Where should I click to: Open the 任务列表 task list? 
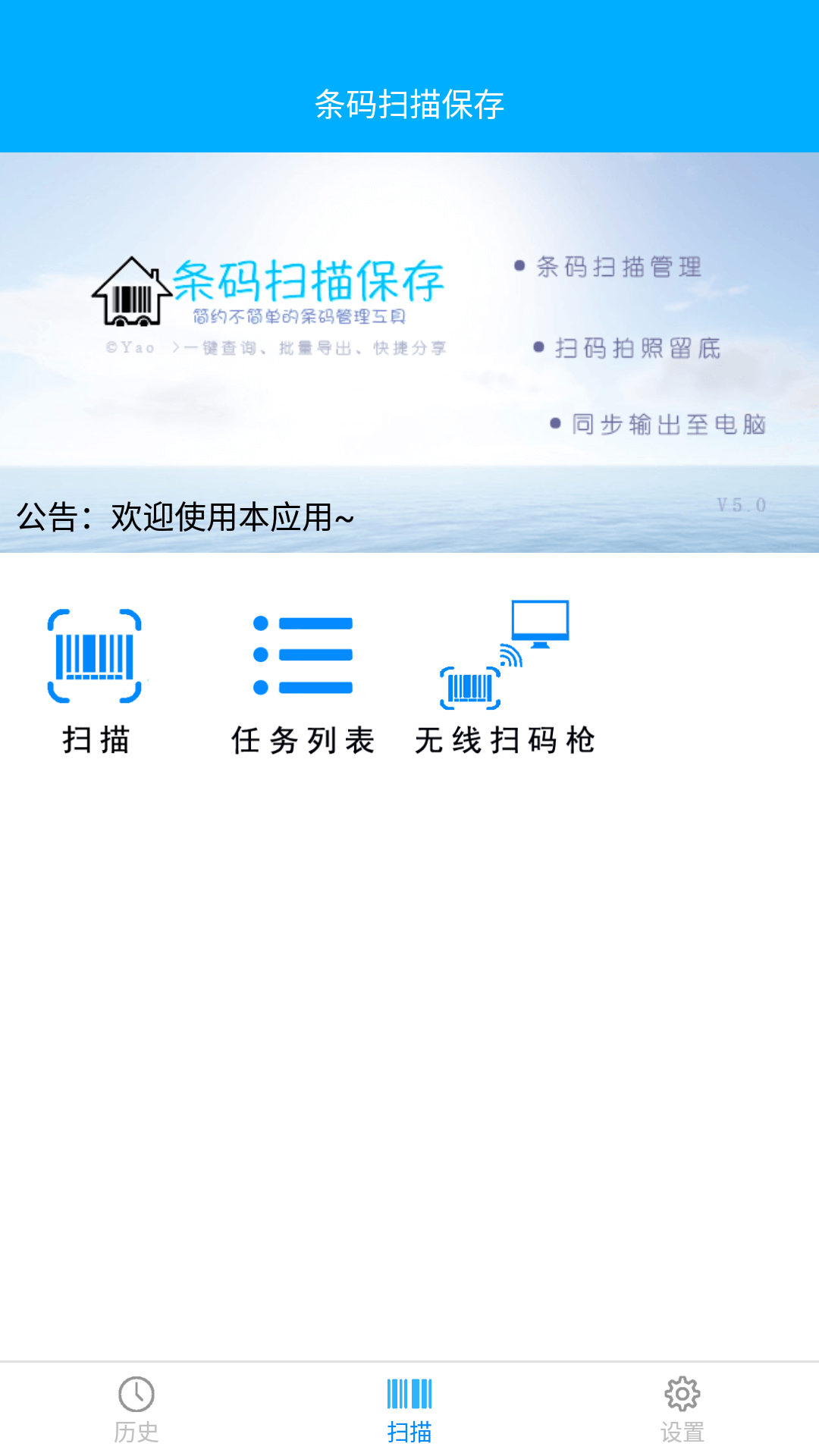pyautogui.click(x=303, y=679)
